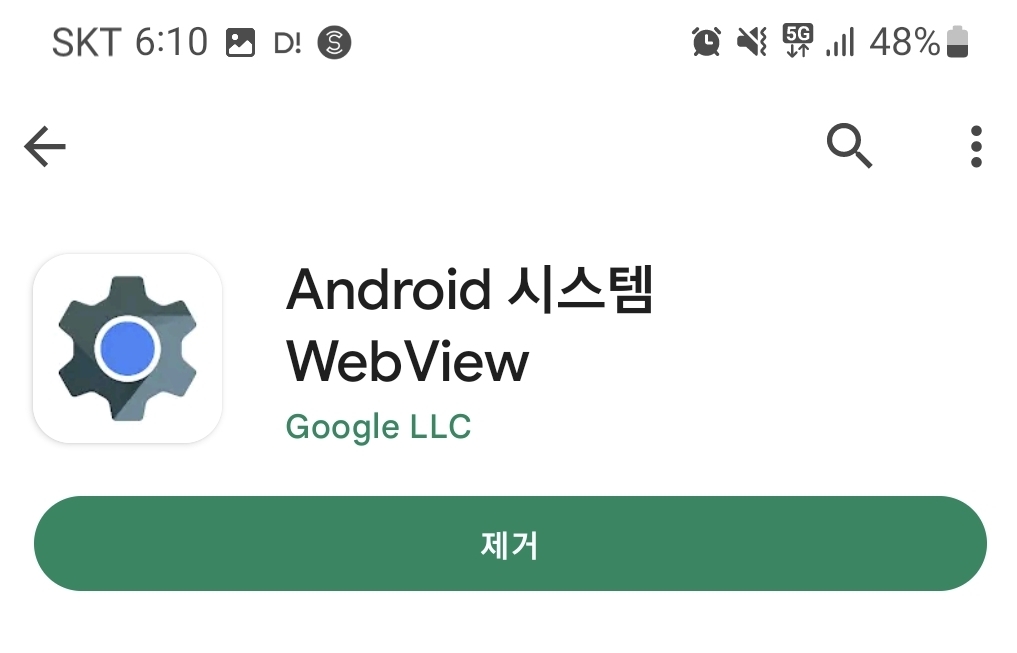Open the three-dot overflow menu
This screenshot has height=653, width=1017.
[x=976, y=147]
